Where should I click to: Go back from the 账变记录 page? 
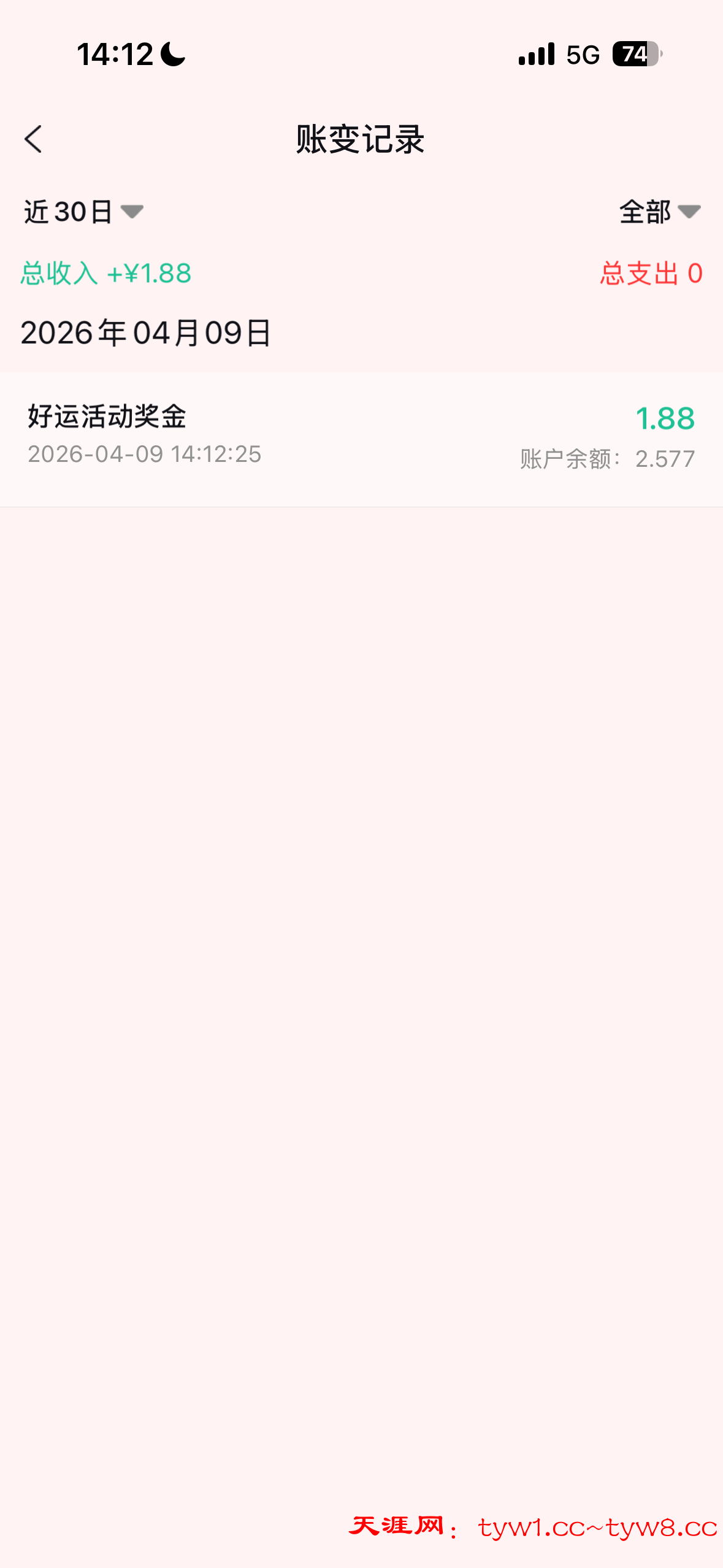click(x=34, y=139)
